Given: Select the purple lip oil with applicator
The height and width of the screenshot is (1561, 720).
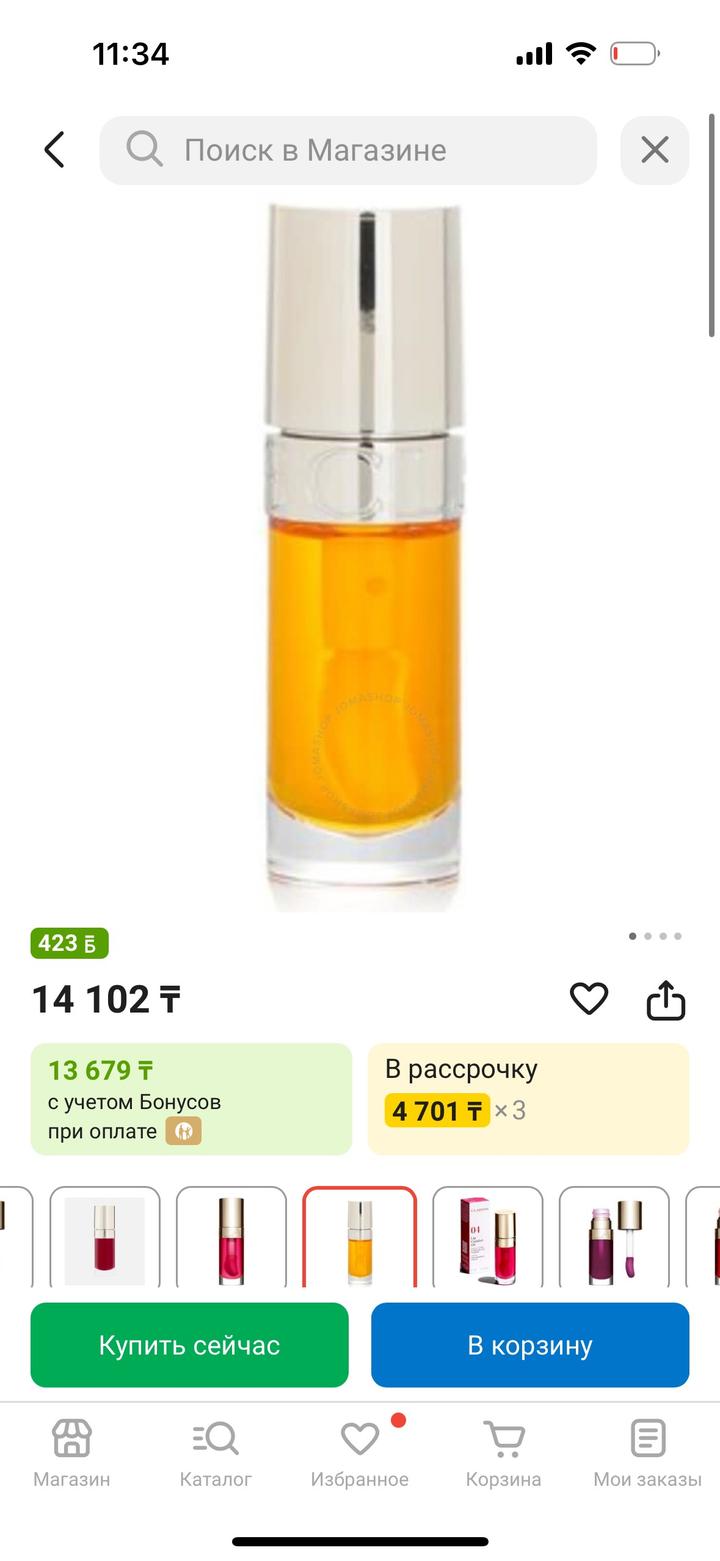Looking at the screenshot, I should pos(614,1240).
